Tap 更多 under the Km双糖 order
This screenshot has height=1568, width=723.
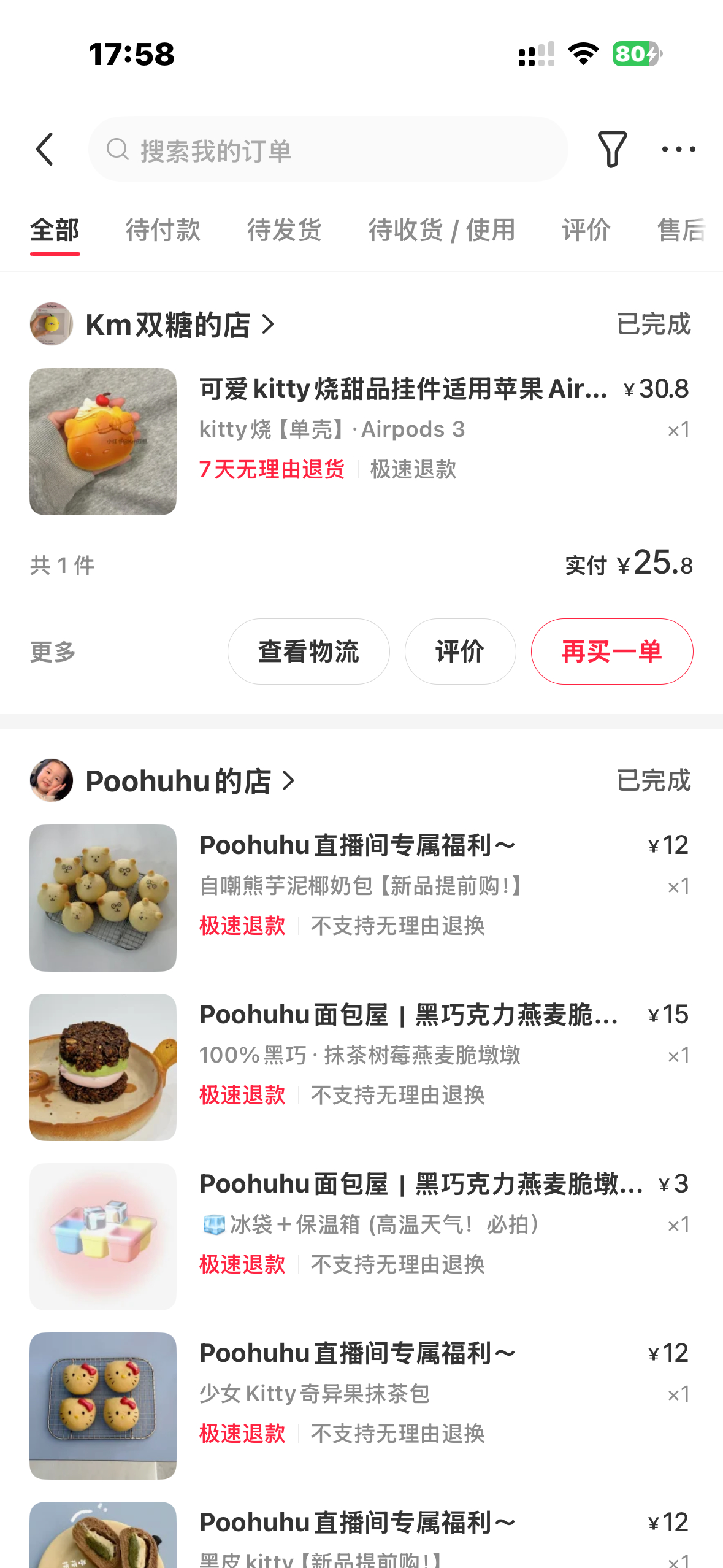click(53, 651)
